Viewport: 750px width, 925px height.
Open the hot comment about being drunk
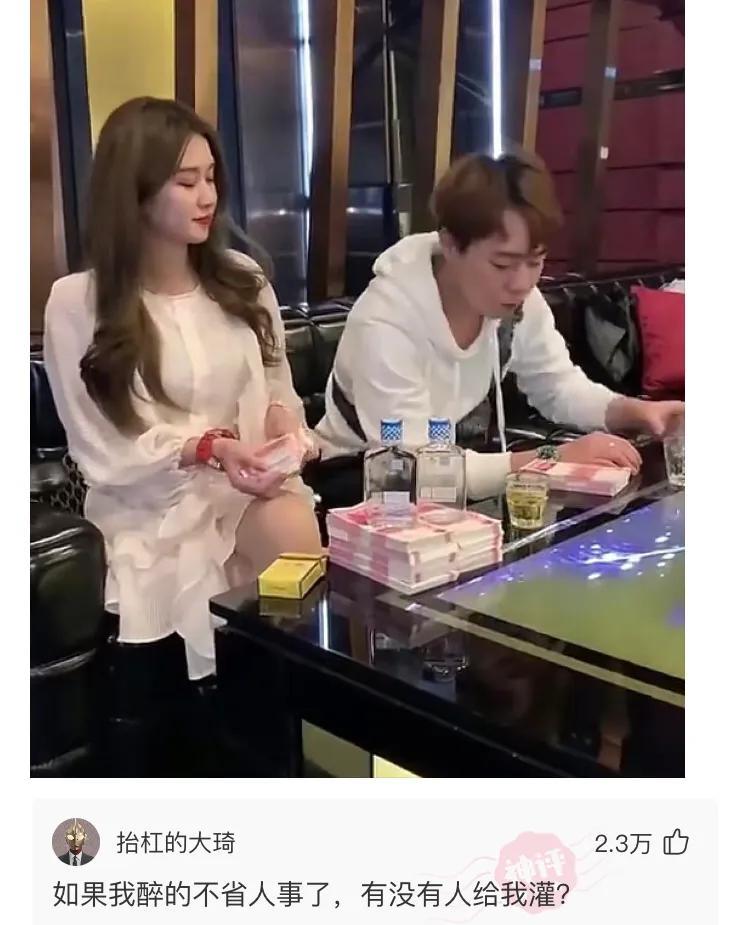tap(311, 893)
